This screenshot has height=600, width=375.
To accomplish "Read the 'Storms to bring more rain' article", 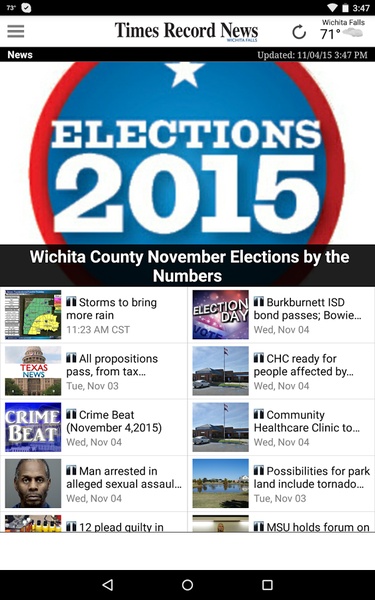I will (x=94, y=315).
